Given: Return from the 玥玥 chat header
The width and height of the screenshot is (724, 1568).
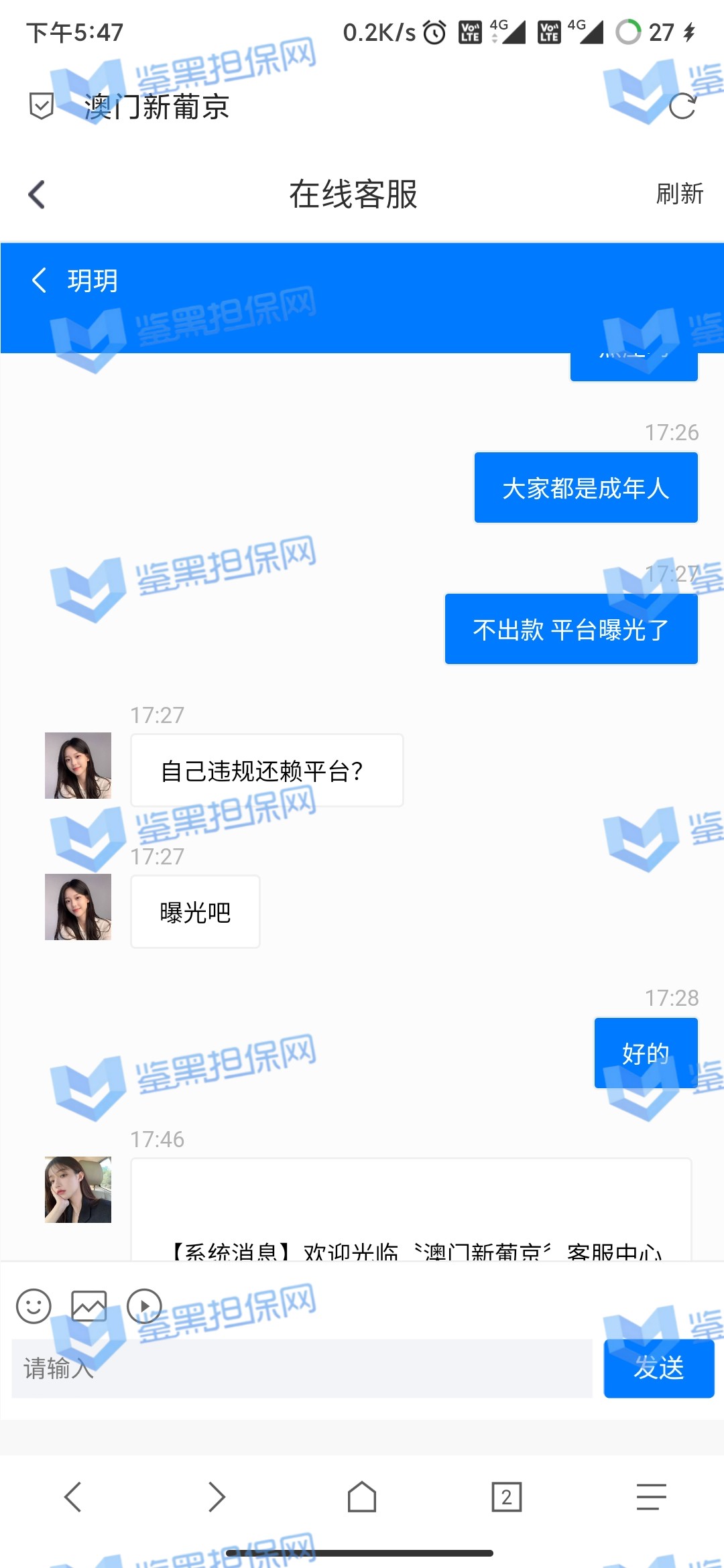Looking at the screenshot, I should 39,280.
